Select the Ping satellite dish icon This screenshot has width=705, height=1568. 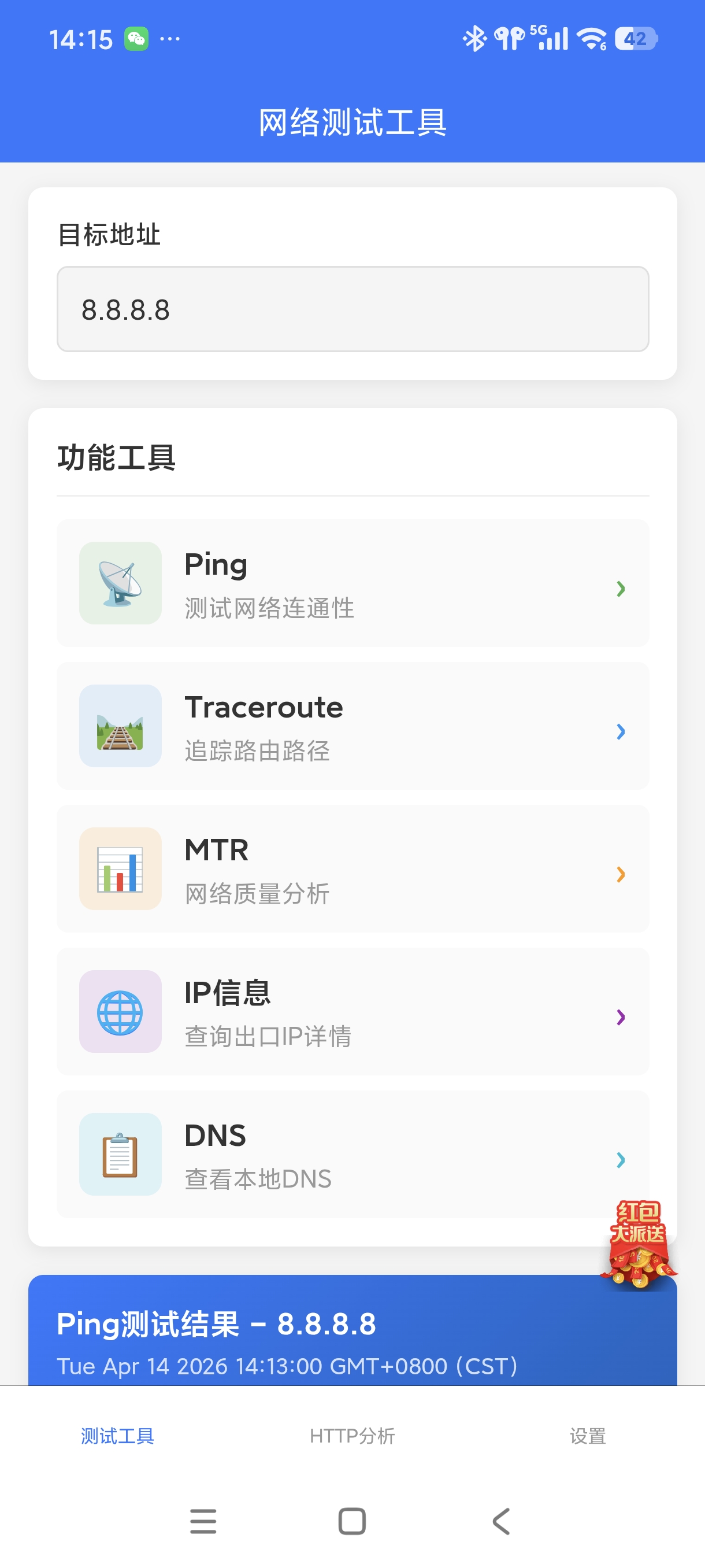point(120,583)
